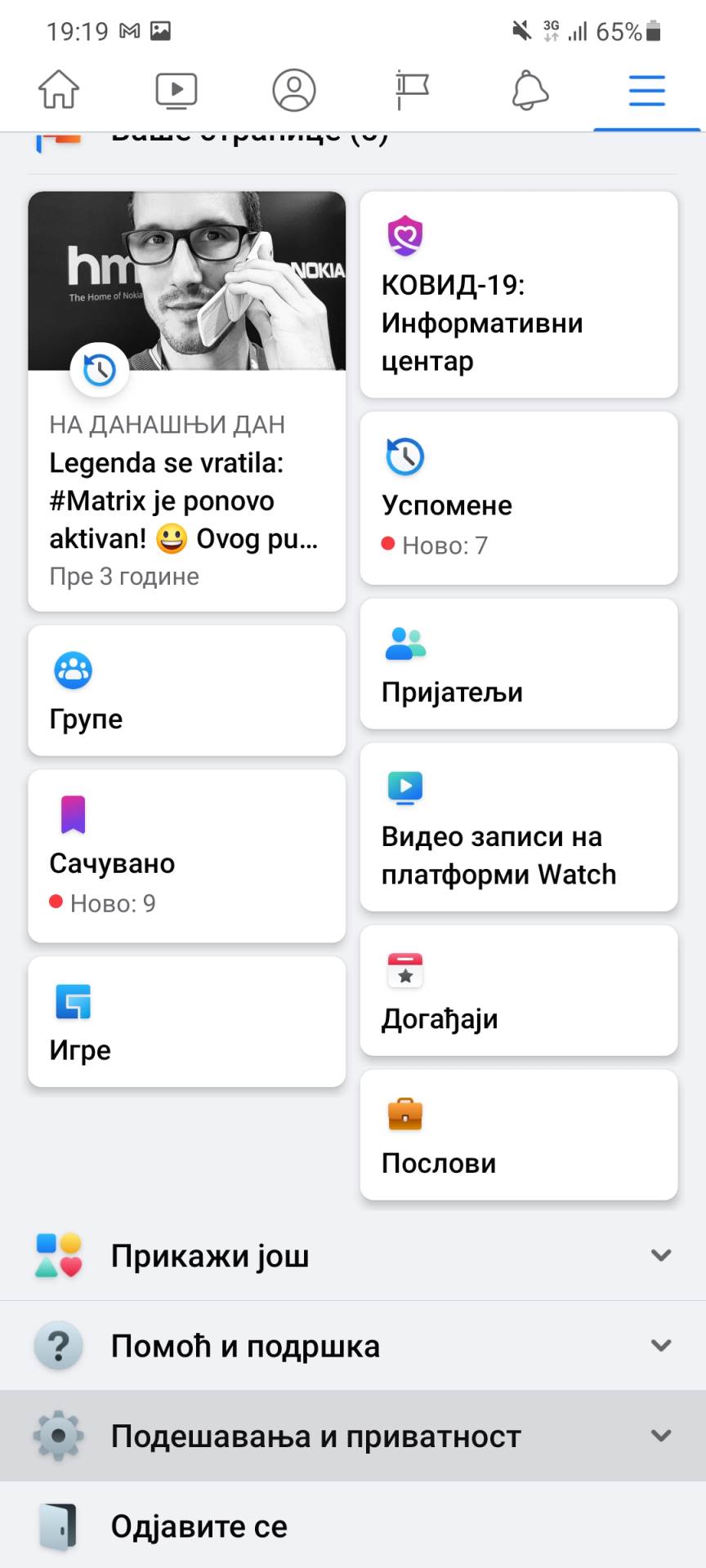This screenshot has height=1568, width=706.
Task: Open the Догађаји events shortcut
Action: [x=518, y=991]
